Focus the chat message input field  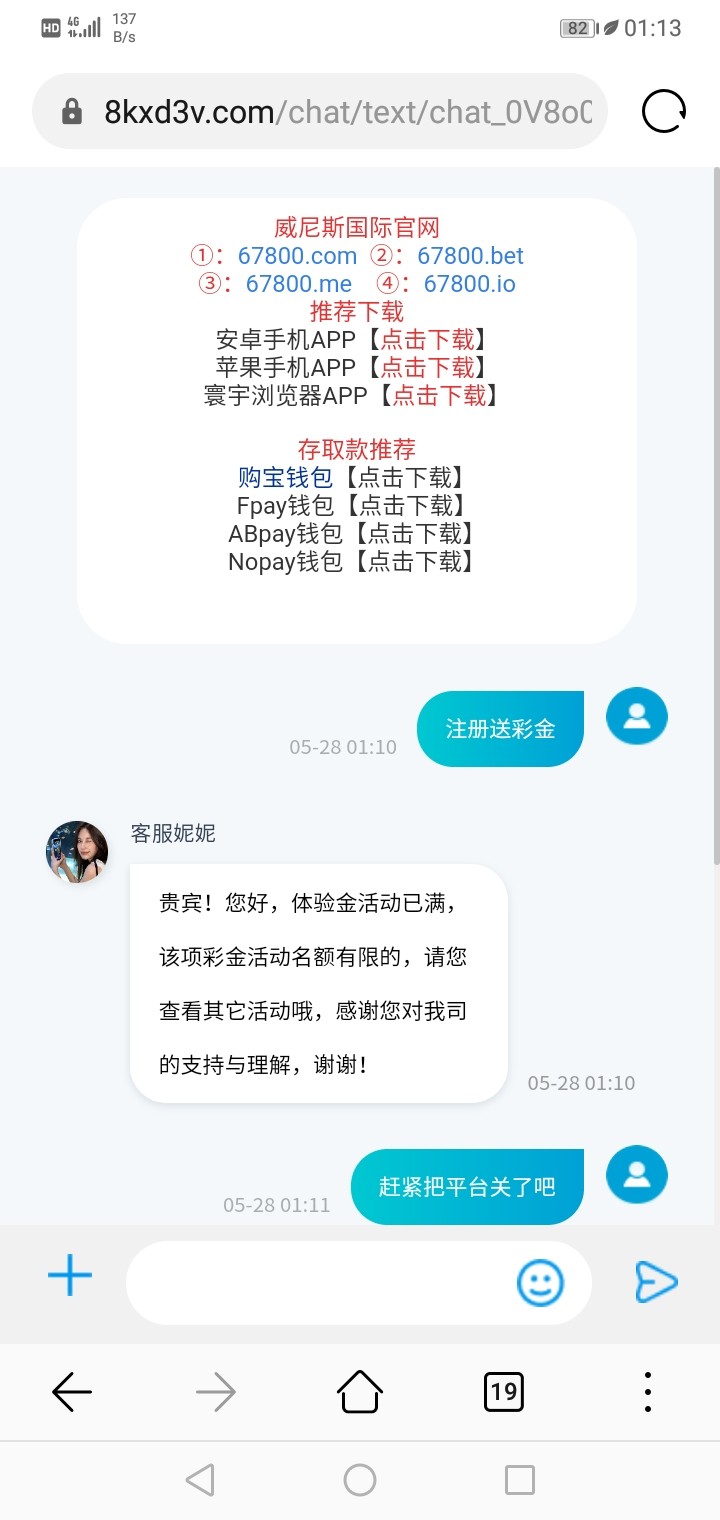pyautogui.click(x=320, y=1282)
